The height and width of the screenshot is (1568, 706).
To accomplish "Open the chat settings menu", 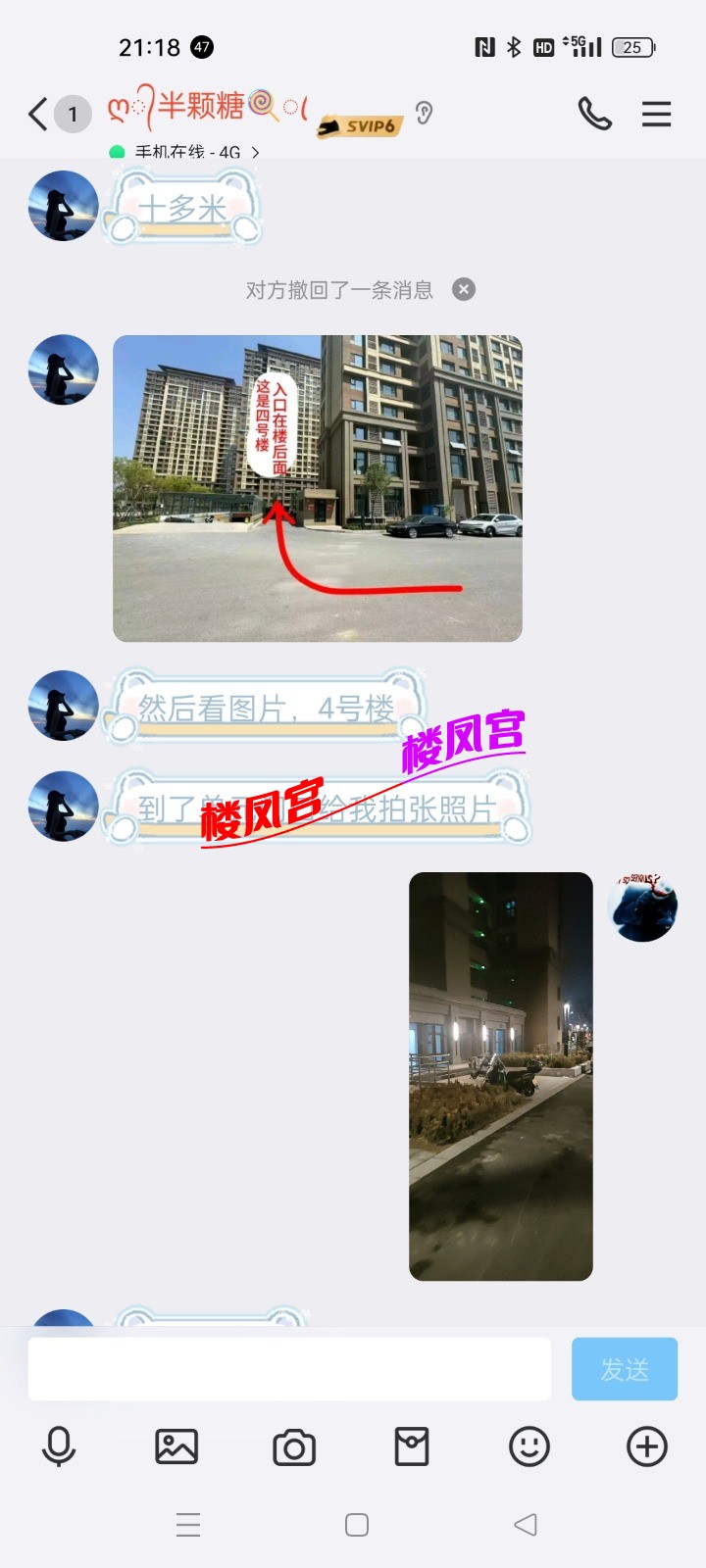I will coord(656,114).
